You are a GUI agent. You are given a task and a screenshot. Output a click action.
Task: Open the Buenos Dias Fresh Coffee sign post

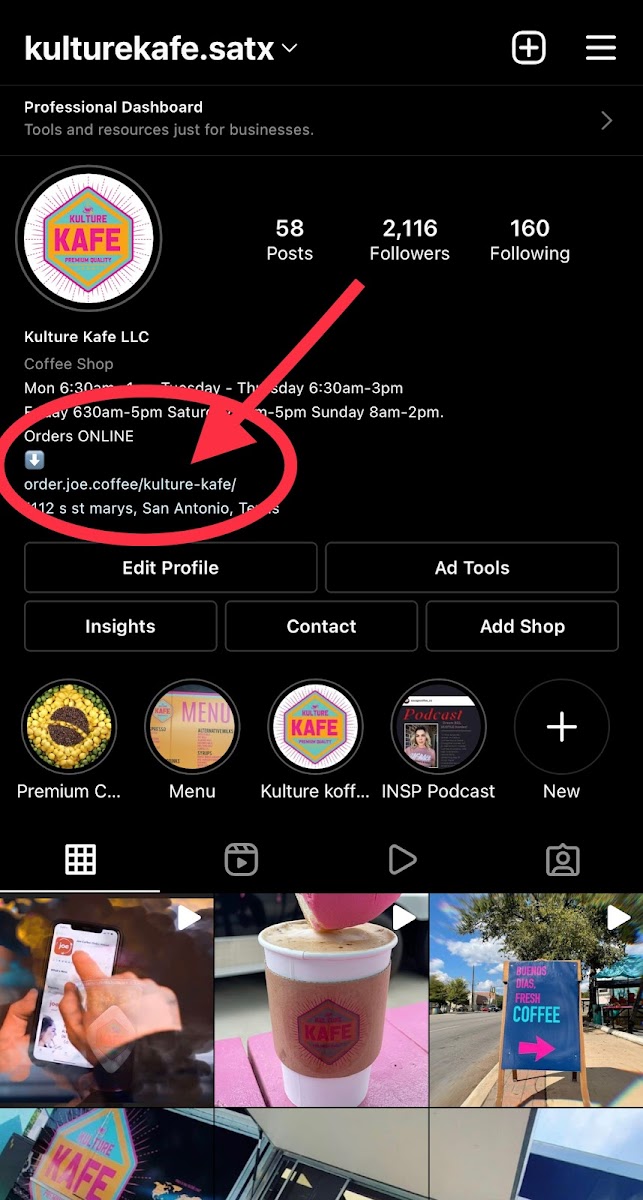coord(536,1000)
